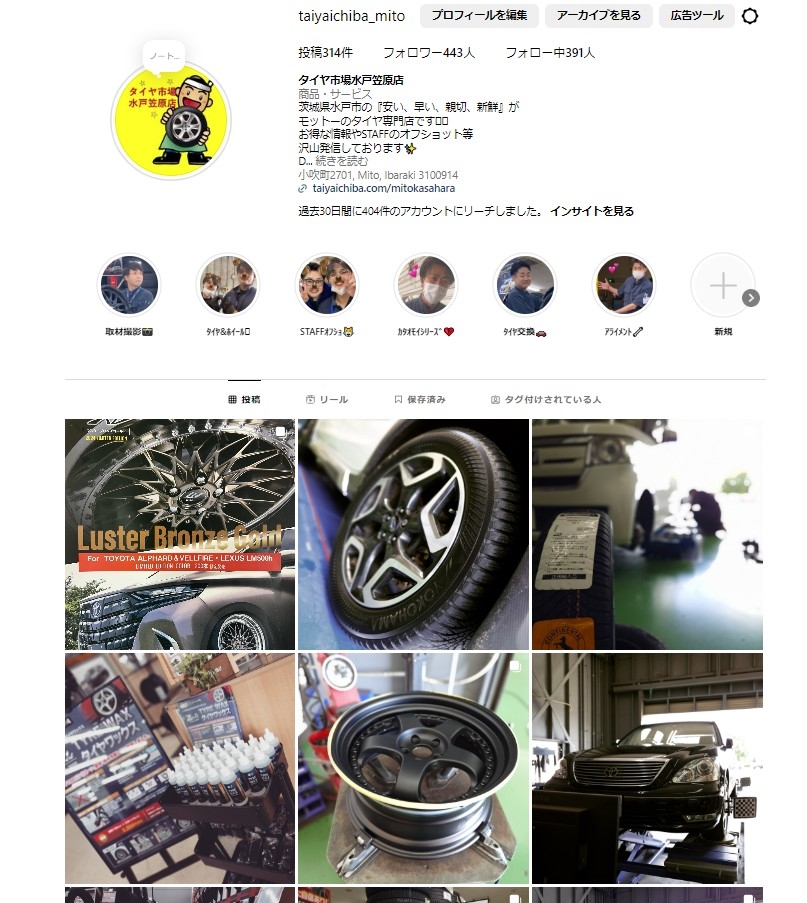807x903 pixels.
Task: Open 広告ツール
Action: pyautogui.click(x=697, y=16)
